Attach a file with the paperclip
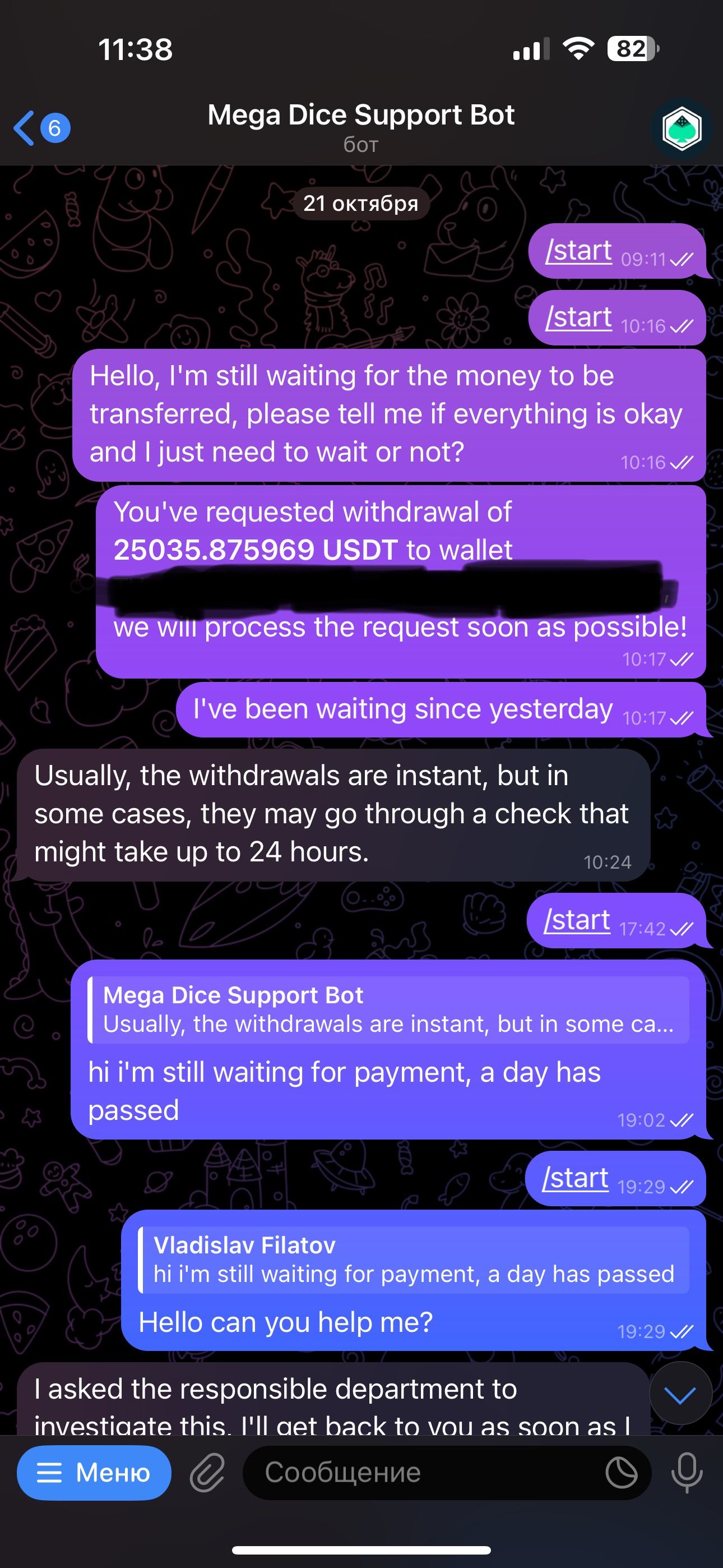The width and height of the screenshot is (723, 1568). [207, 1473]
